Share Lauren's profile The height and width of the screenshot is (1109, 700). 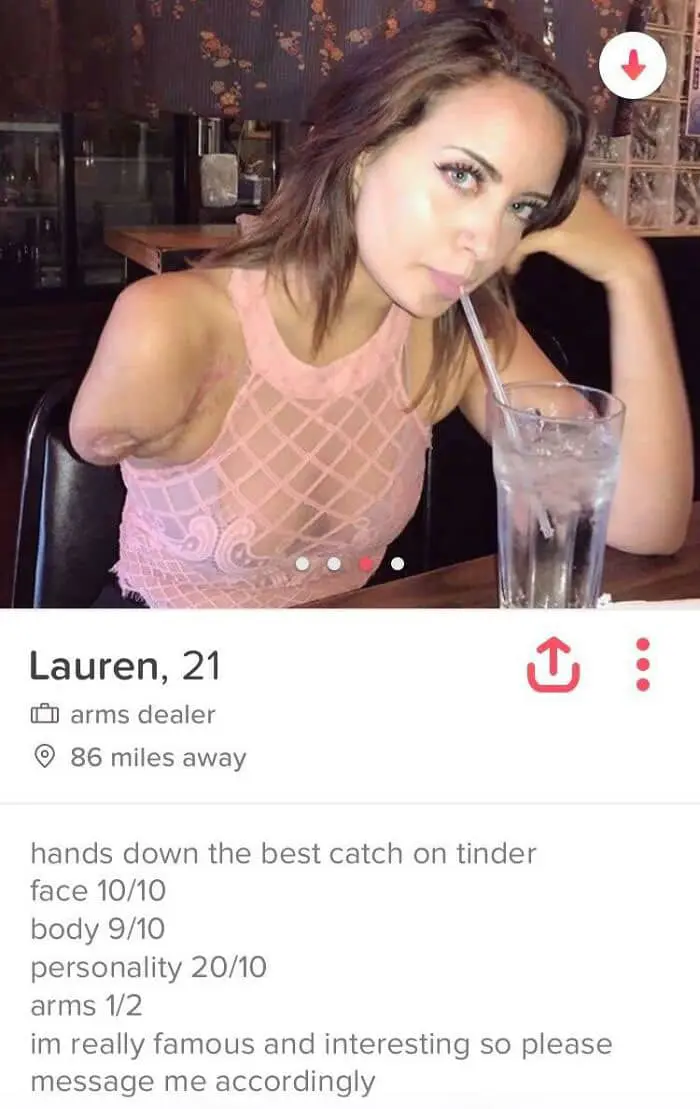click(x=553, y=665)
